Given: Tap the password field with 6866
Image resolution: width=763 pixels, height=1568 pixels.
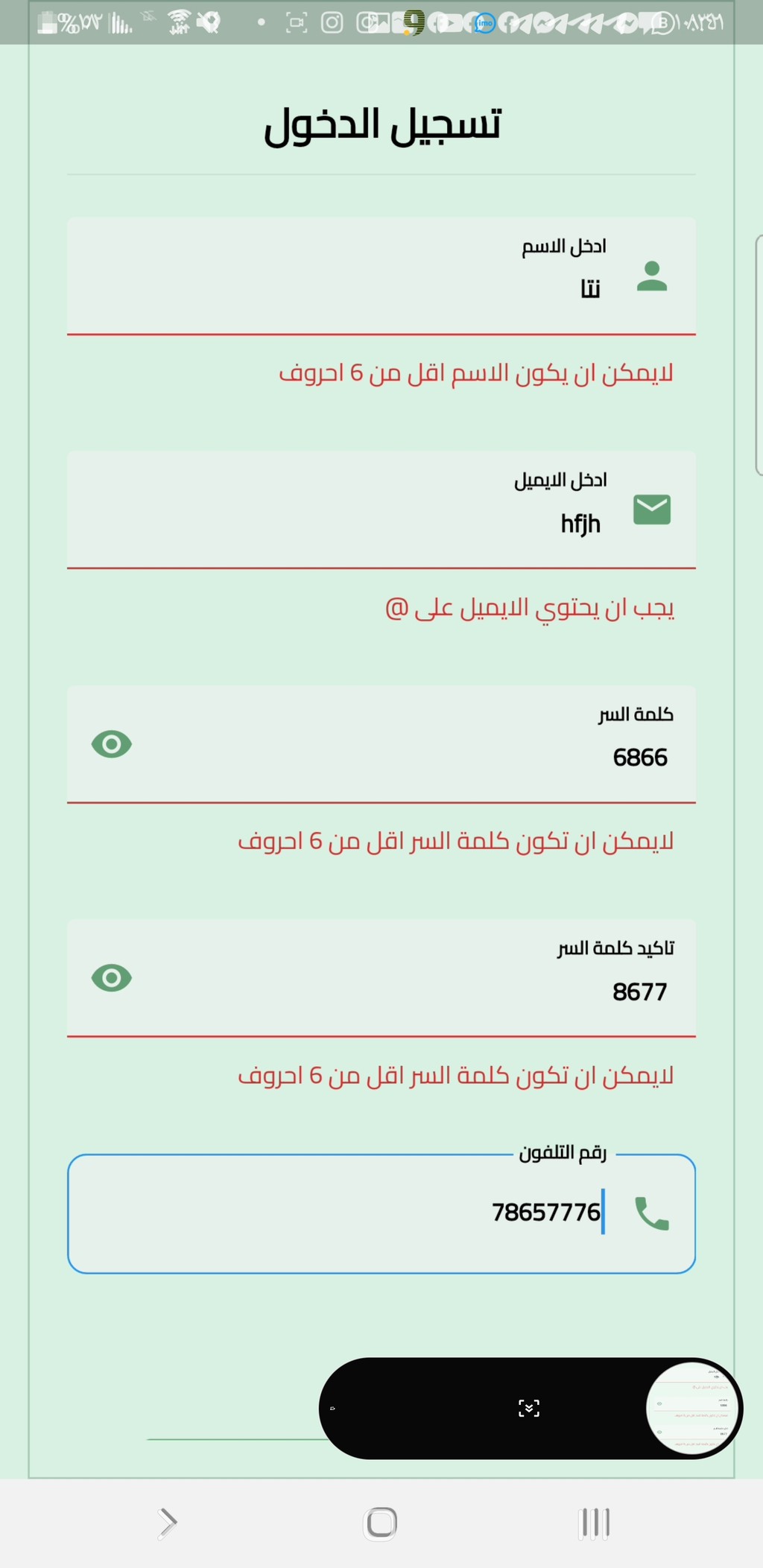Looking at the screenshot, I should [x=381, y=744].
